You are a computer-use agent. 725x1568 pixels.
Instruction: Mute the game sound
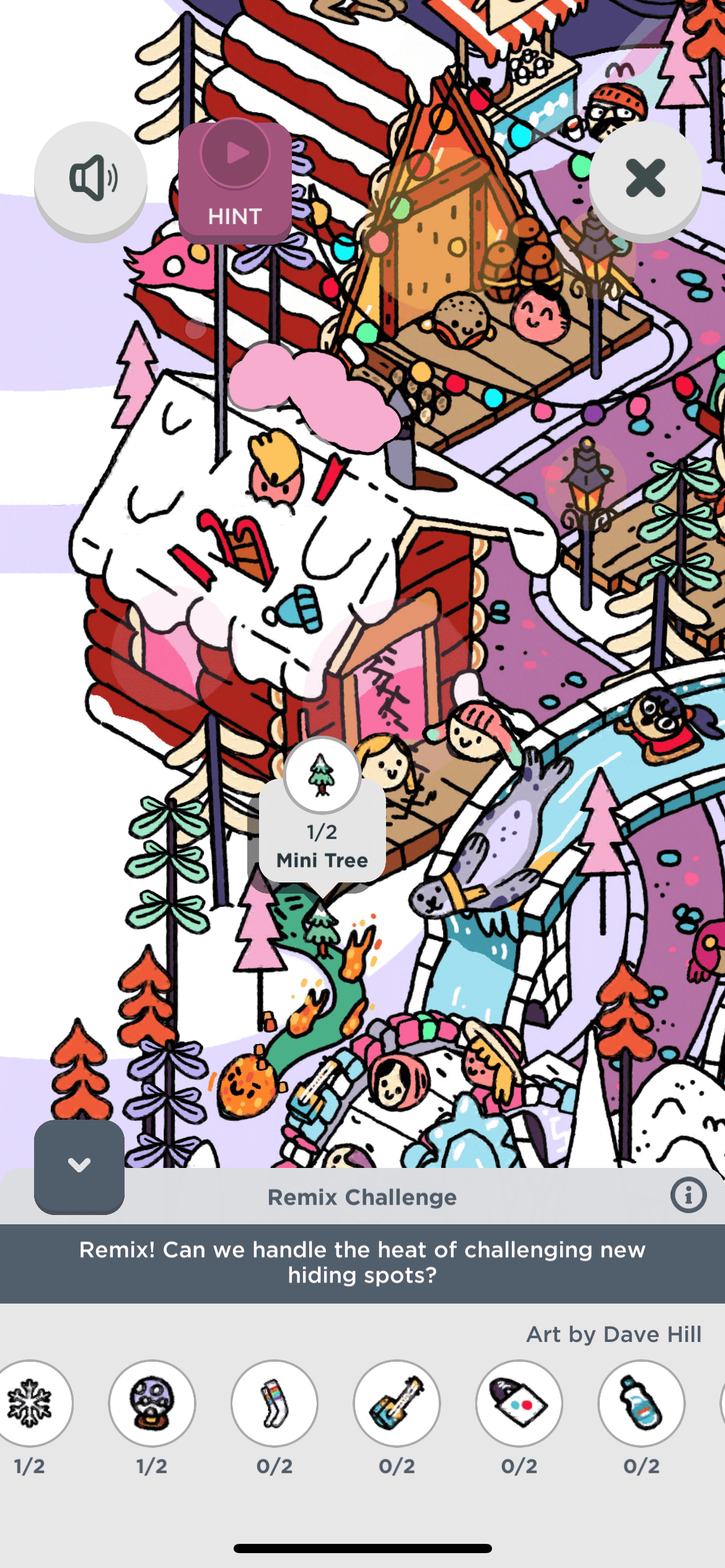(x=91, y=179)
